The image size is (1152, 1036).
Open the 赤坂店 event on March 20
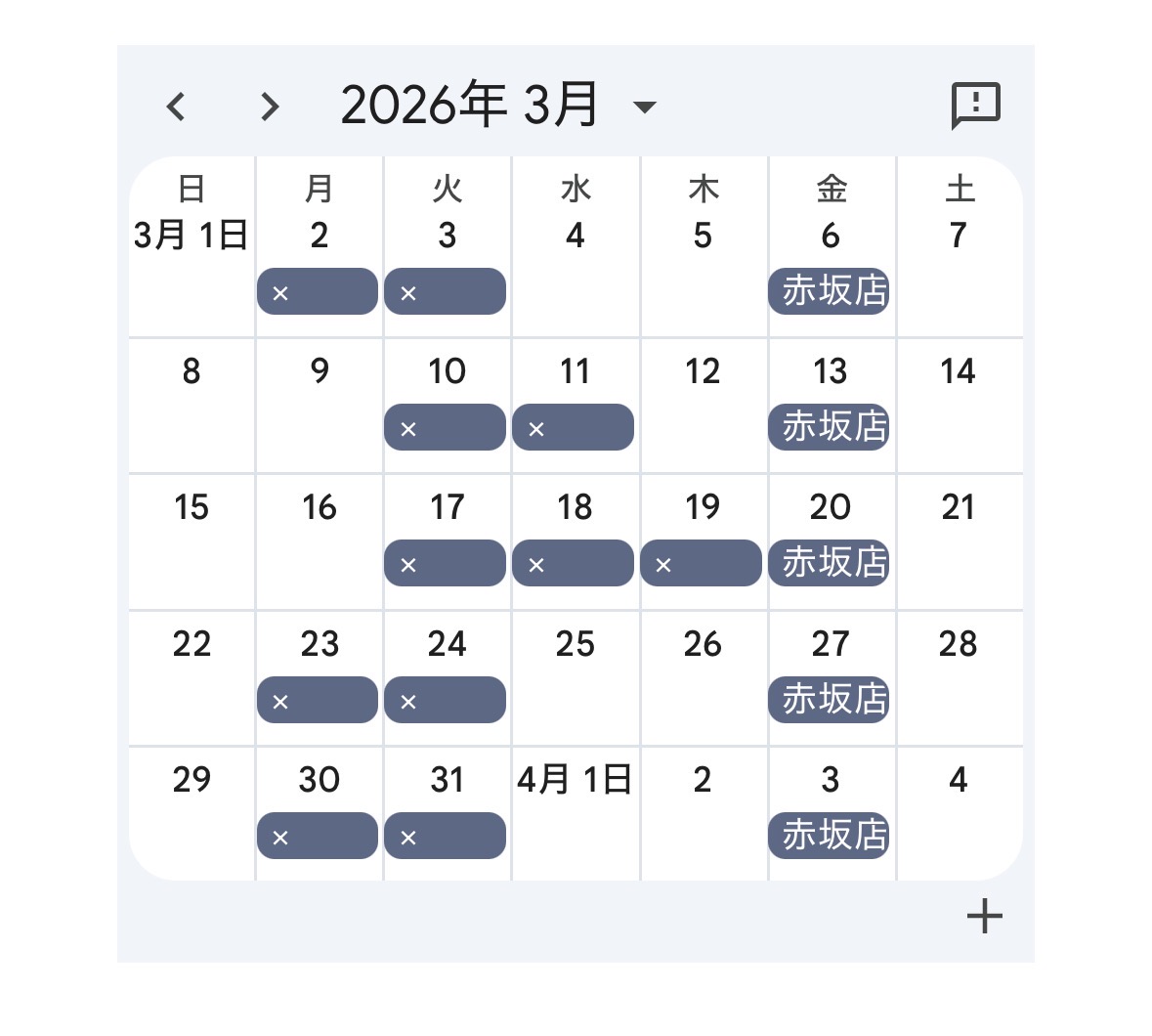coord(830,563)
